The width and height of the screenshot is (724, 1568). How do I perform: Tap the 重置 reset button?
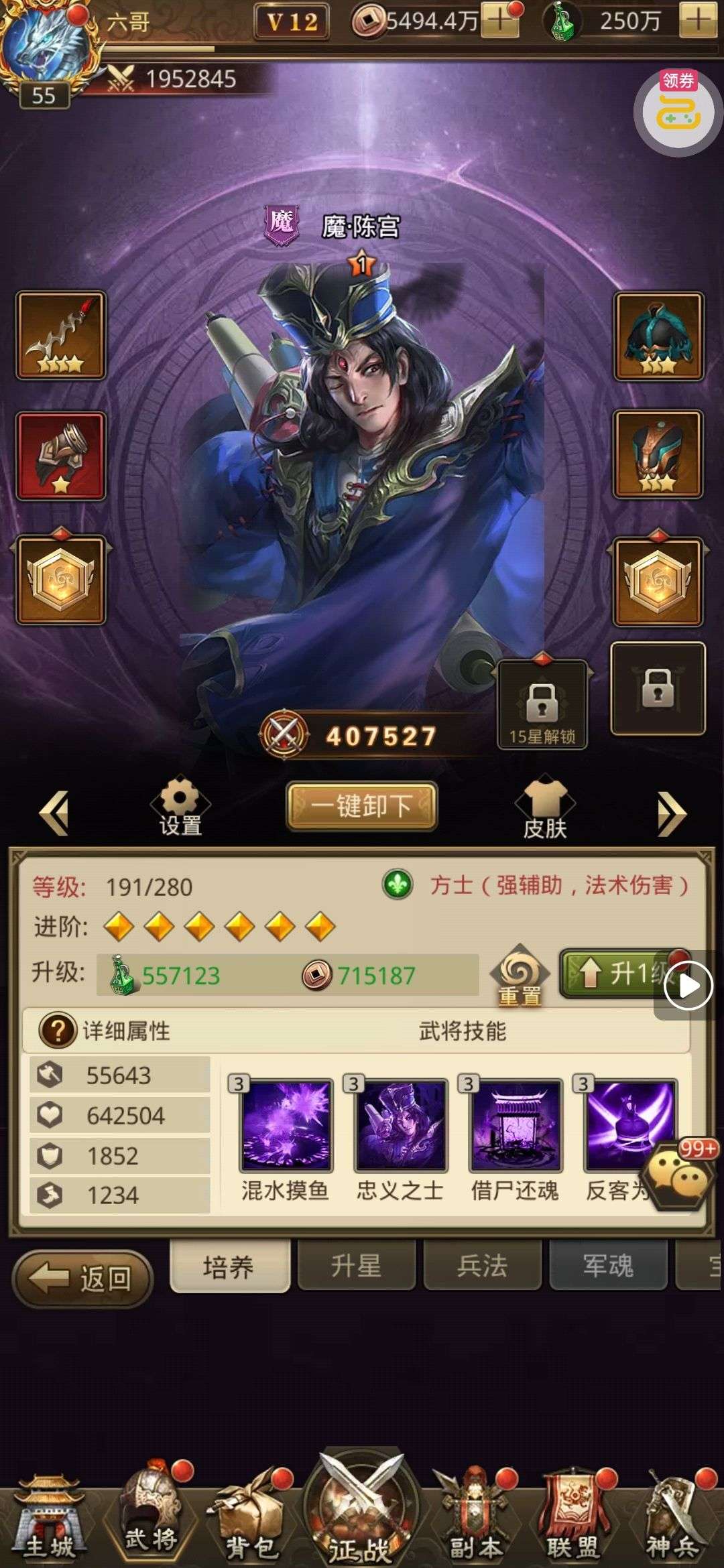(520, 975)
